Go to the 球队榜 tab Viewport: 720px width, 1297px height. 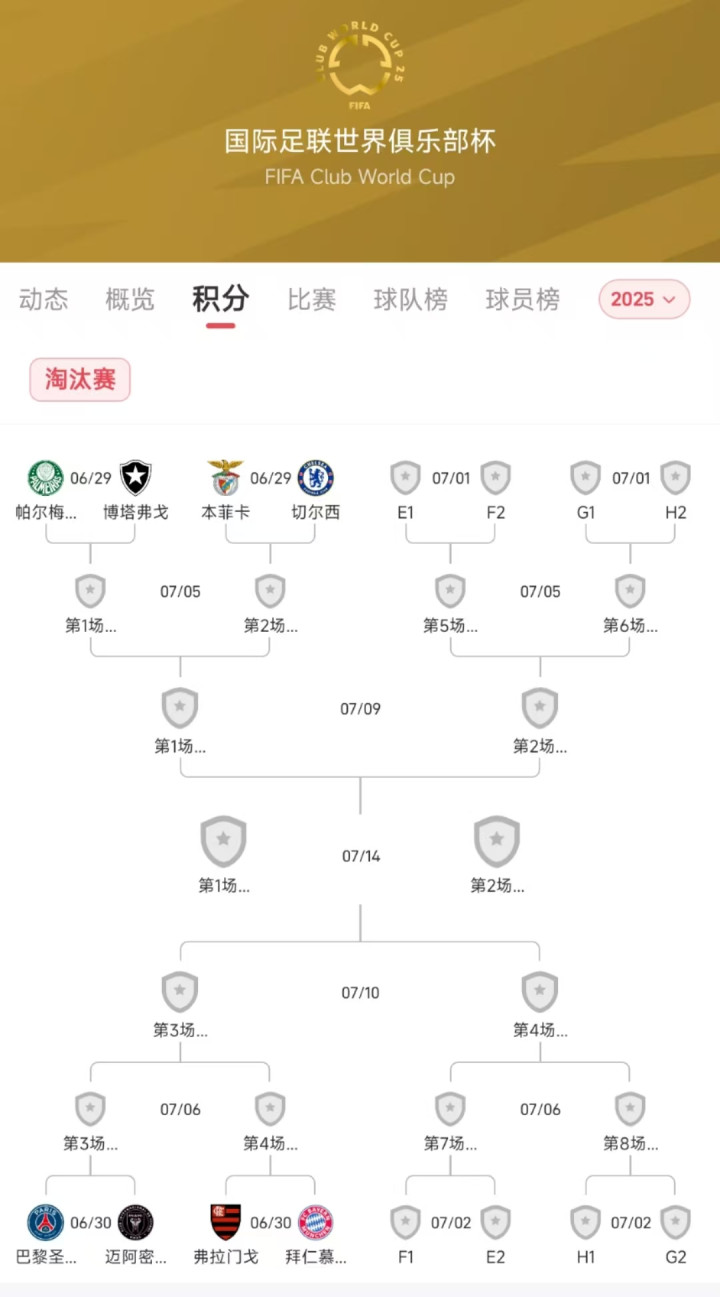[410, 299]
